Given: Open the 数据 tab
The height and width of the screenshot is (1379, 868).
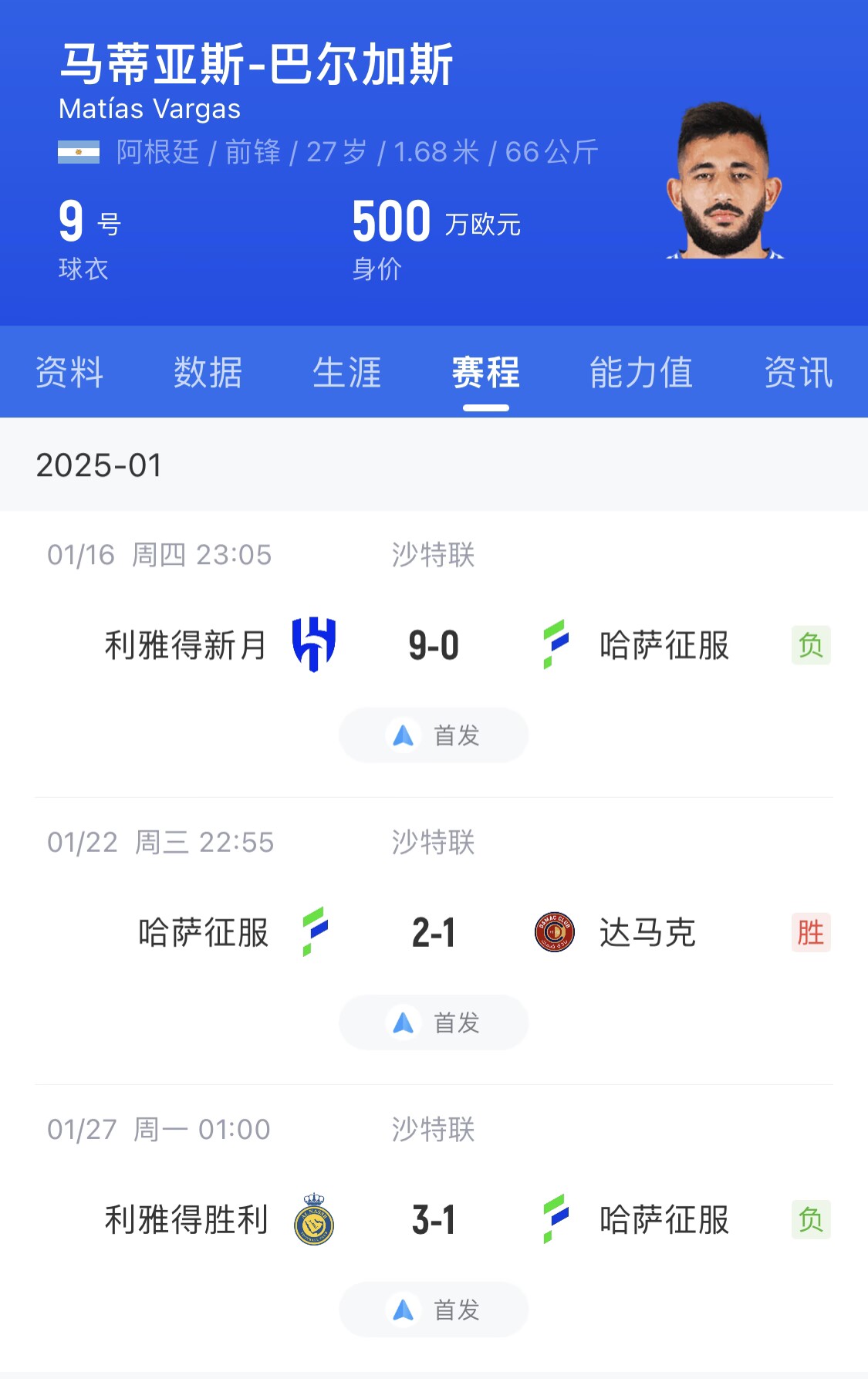Looking at the screenshot, I should tap(208, 373).
